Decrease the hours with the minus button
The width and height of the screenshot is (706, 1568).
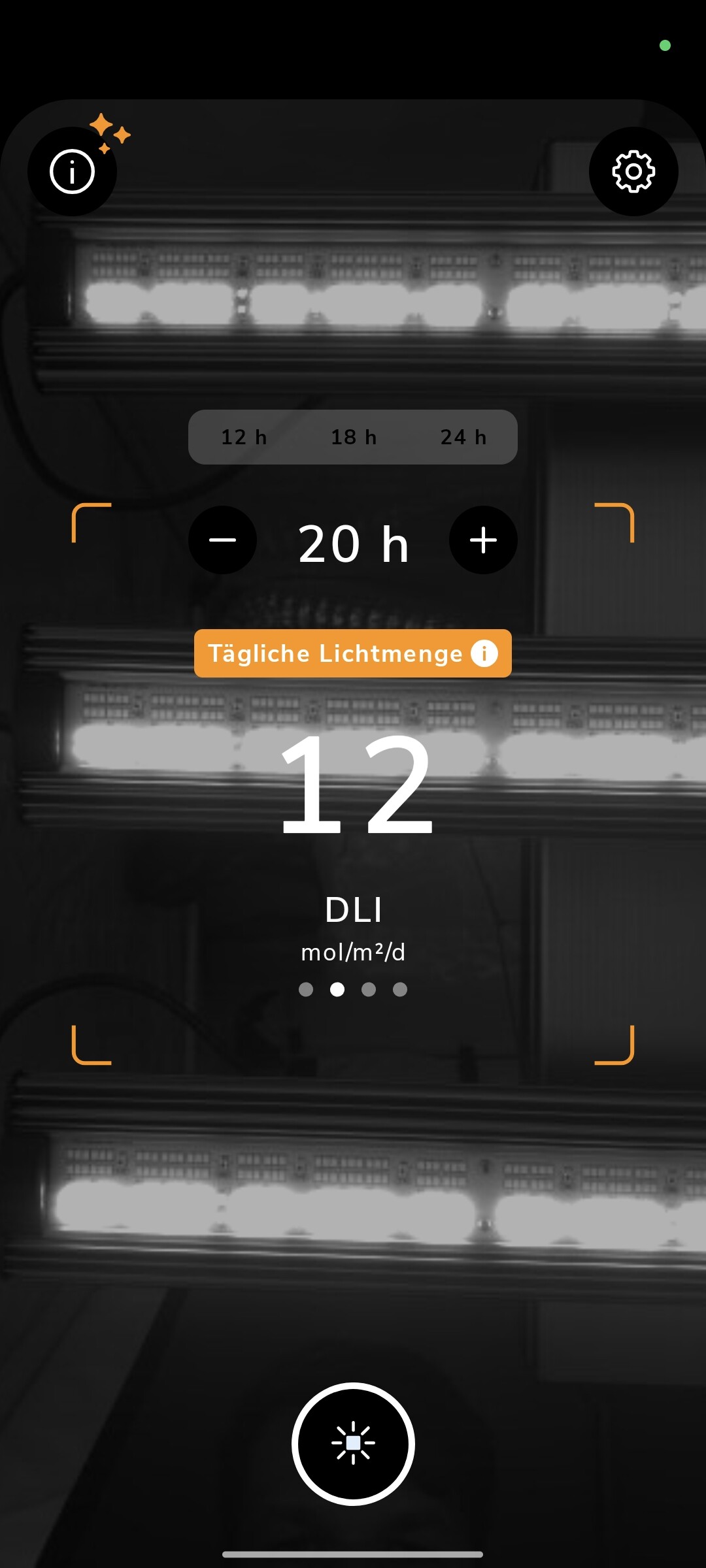222,540
